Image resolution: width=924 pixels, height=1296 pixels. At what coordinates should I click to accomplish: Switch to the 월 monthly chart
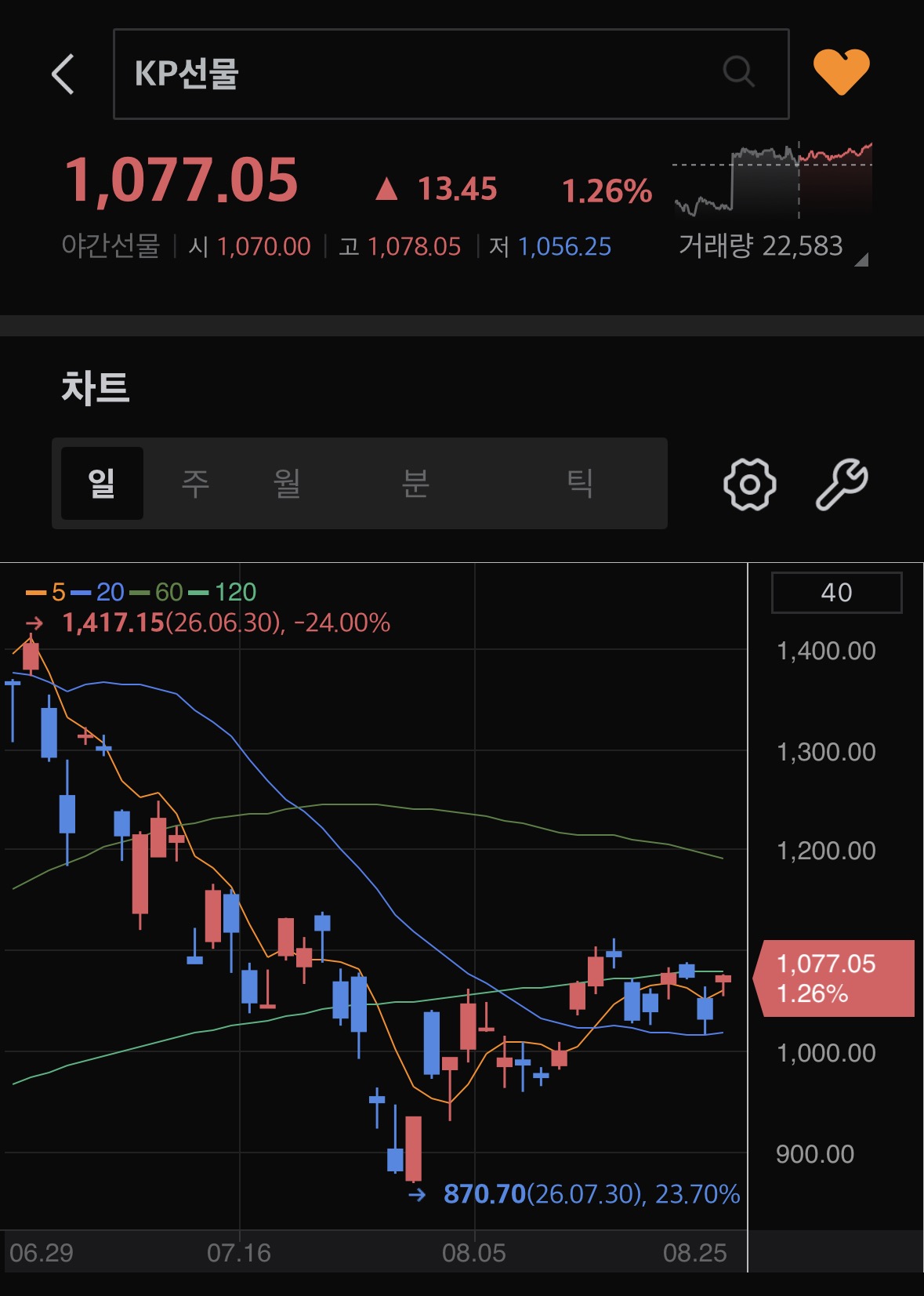pos(287,483)
